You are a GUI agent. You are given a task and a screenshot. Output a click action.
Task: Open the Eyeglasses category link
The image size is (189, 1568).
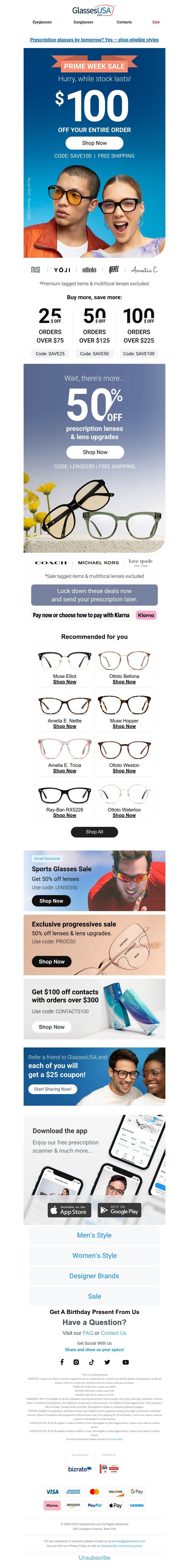click(x=42, y=22)
